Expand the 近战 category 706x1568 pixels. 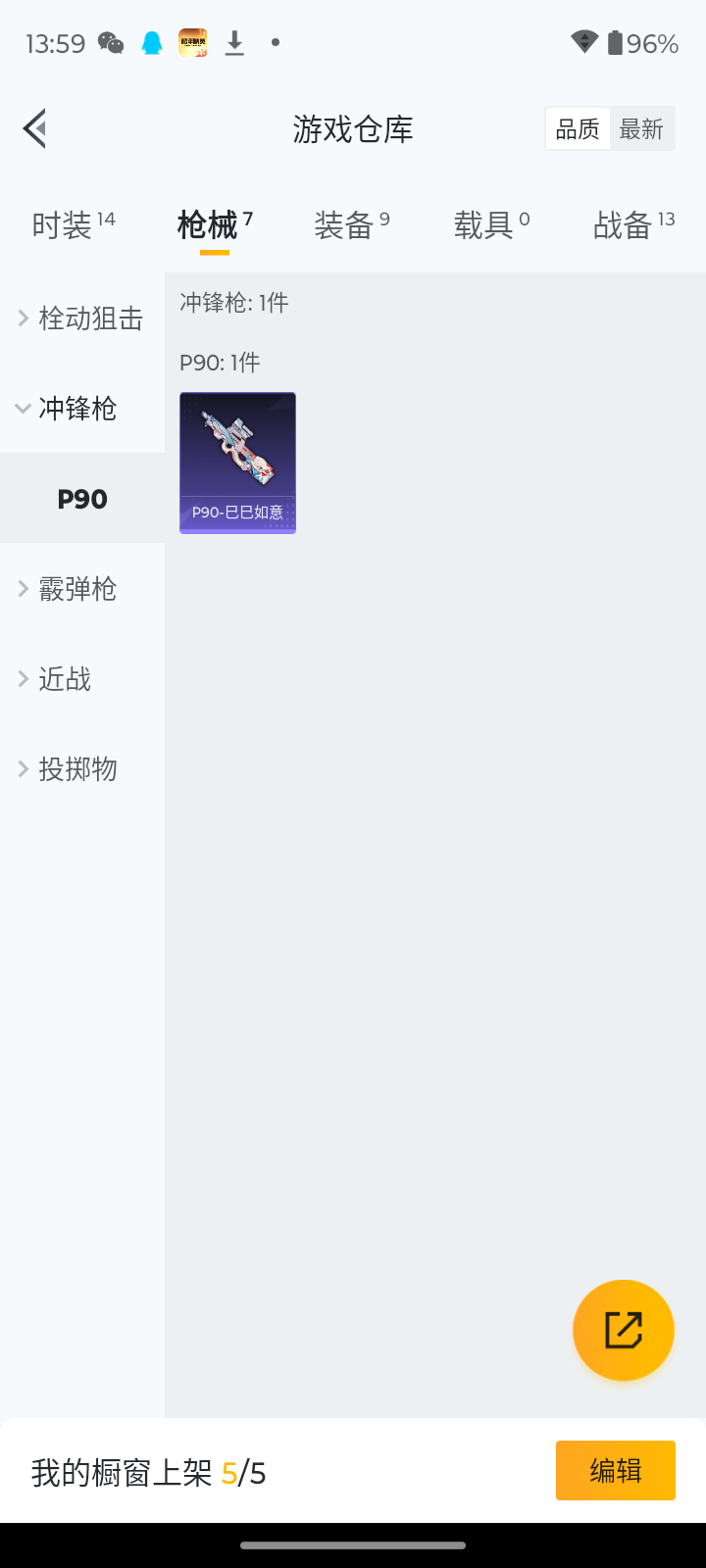[64, 679]
